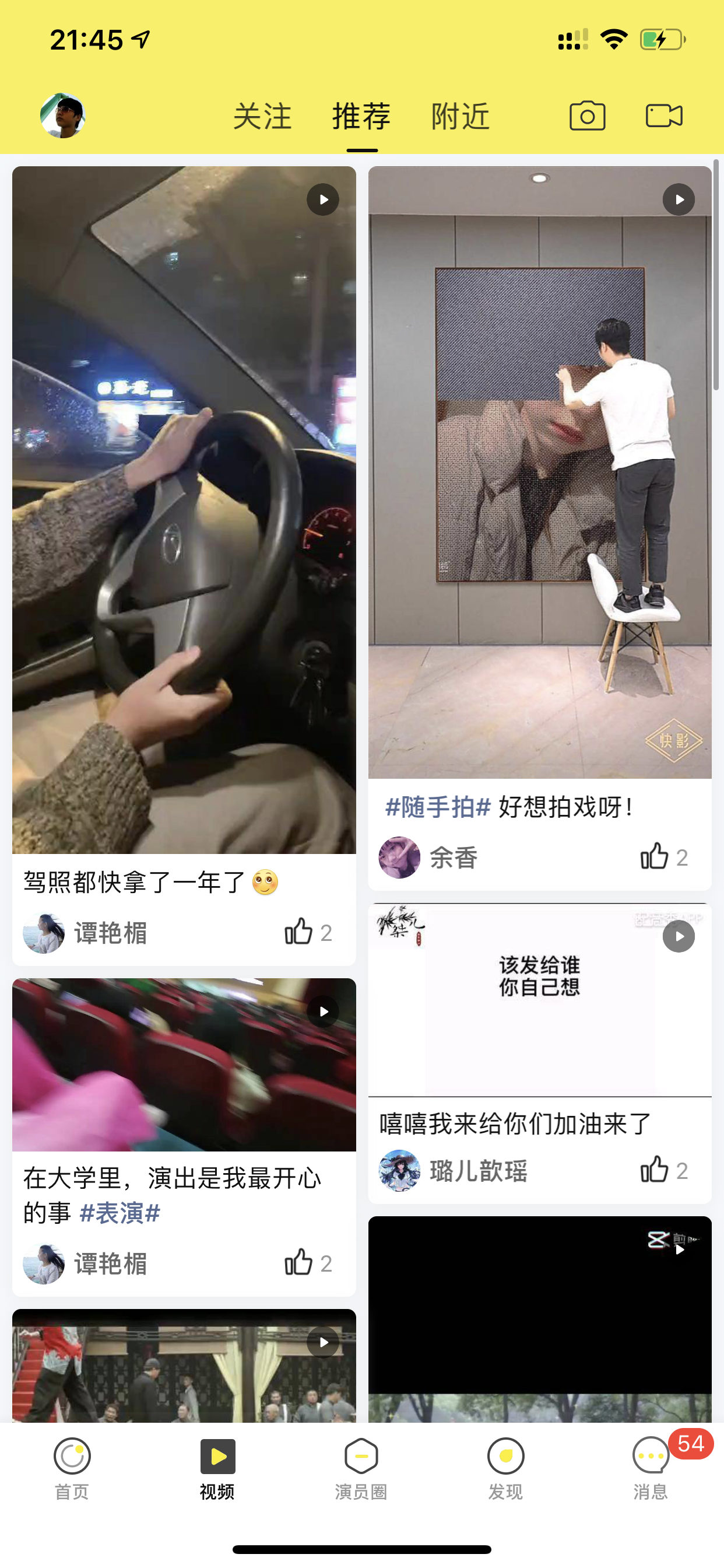Like 璐儿歆瑶's post
Screen dimensions: 724x1568
pos(655,1170)
